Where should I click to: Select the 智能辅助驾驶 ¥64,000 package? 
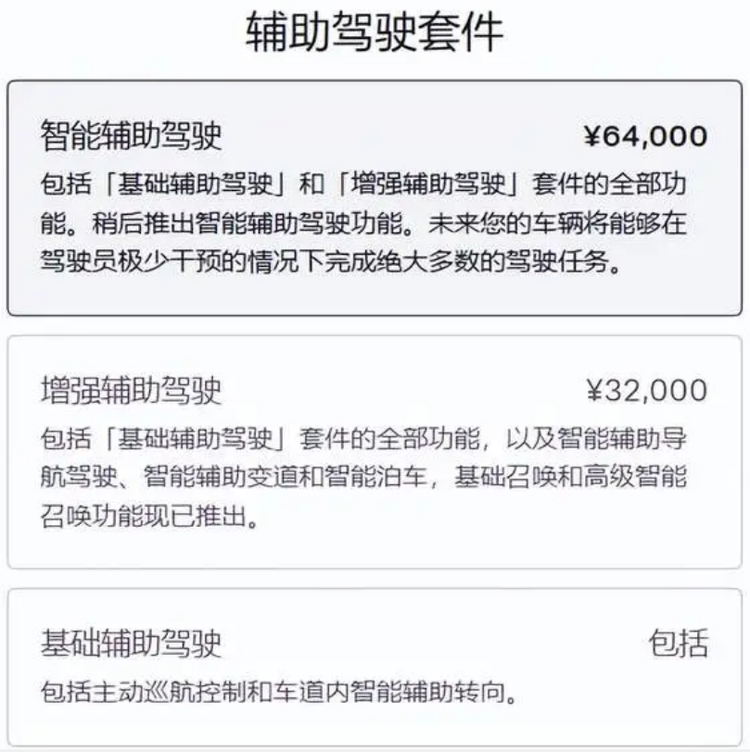(x=374, y=197)
